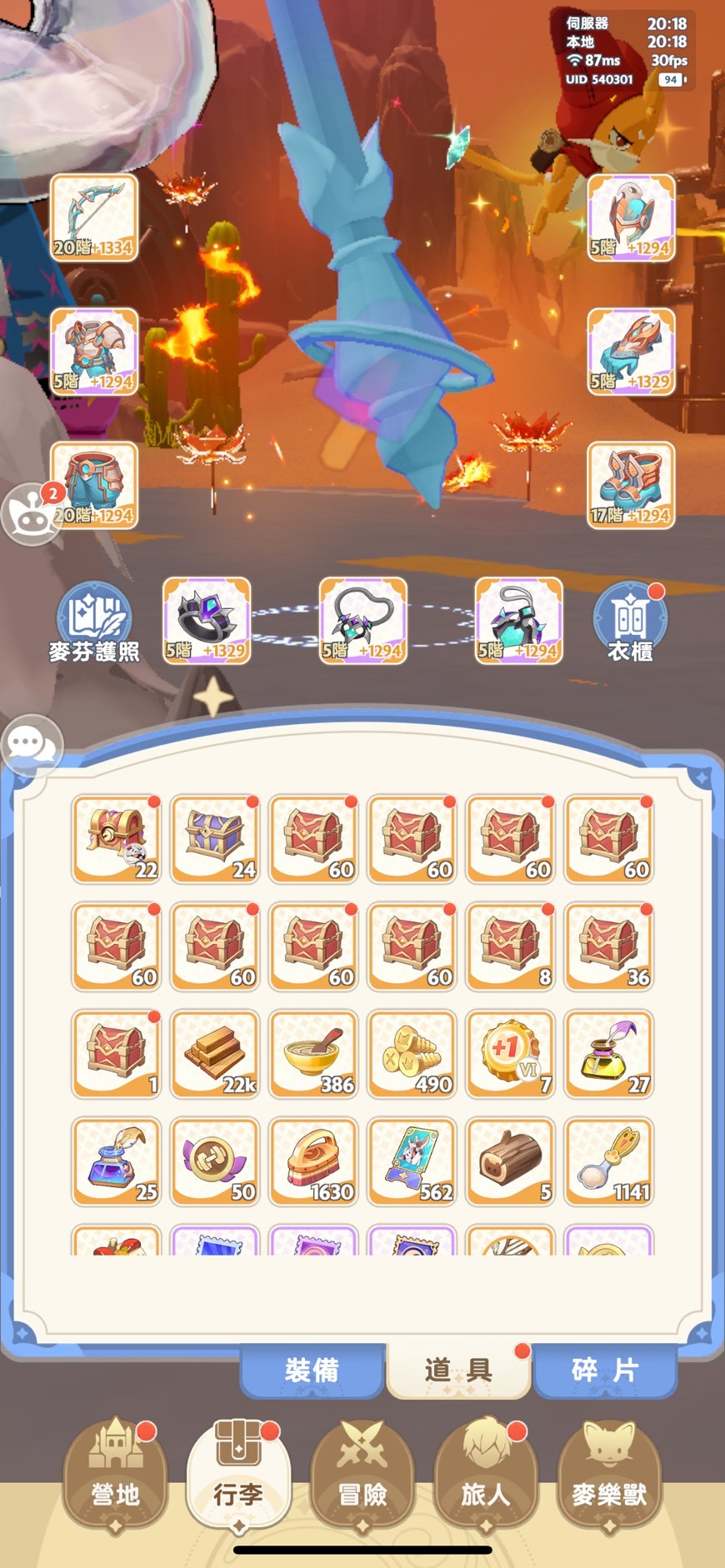Image resolution: width=725 pixels, height=1568 pixels.
Task: Select the gold screws item 490
Action: tap(412, 1054)
